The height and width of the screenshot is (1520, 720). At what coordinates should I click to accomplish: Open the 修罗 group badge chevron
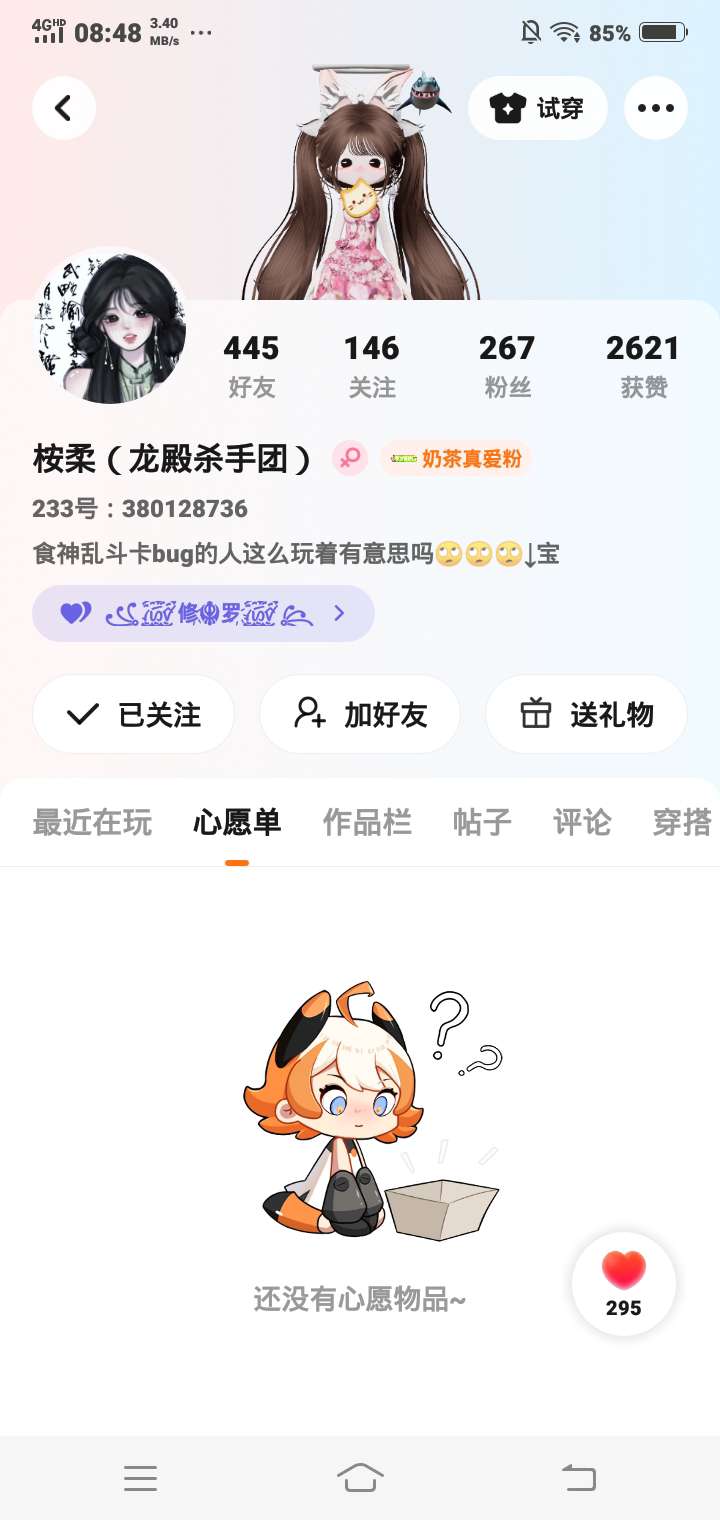pos(339,613)
